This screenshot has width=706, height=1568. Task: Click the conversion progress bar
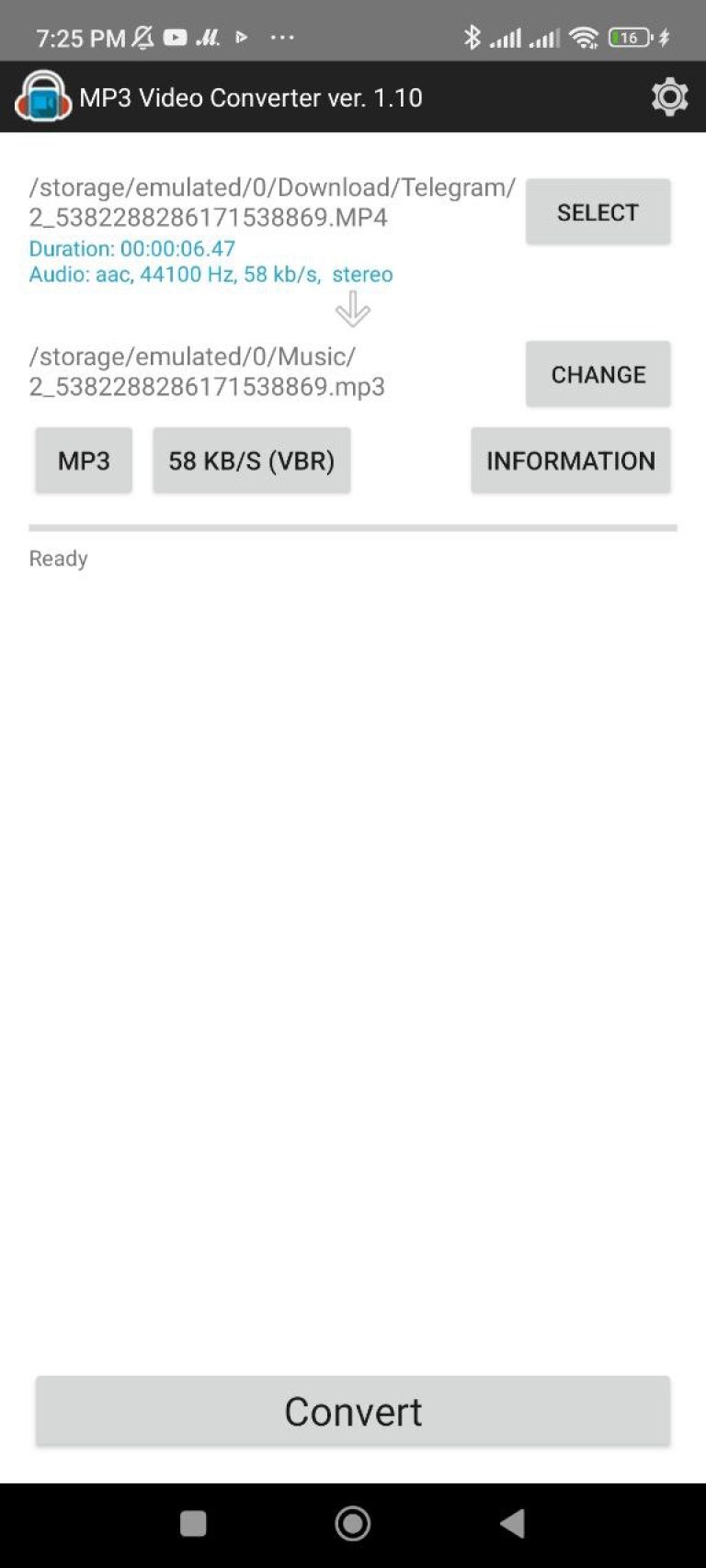tap(352, 526)
